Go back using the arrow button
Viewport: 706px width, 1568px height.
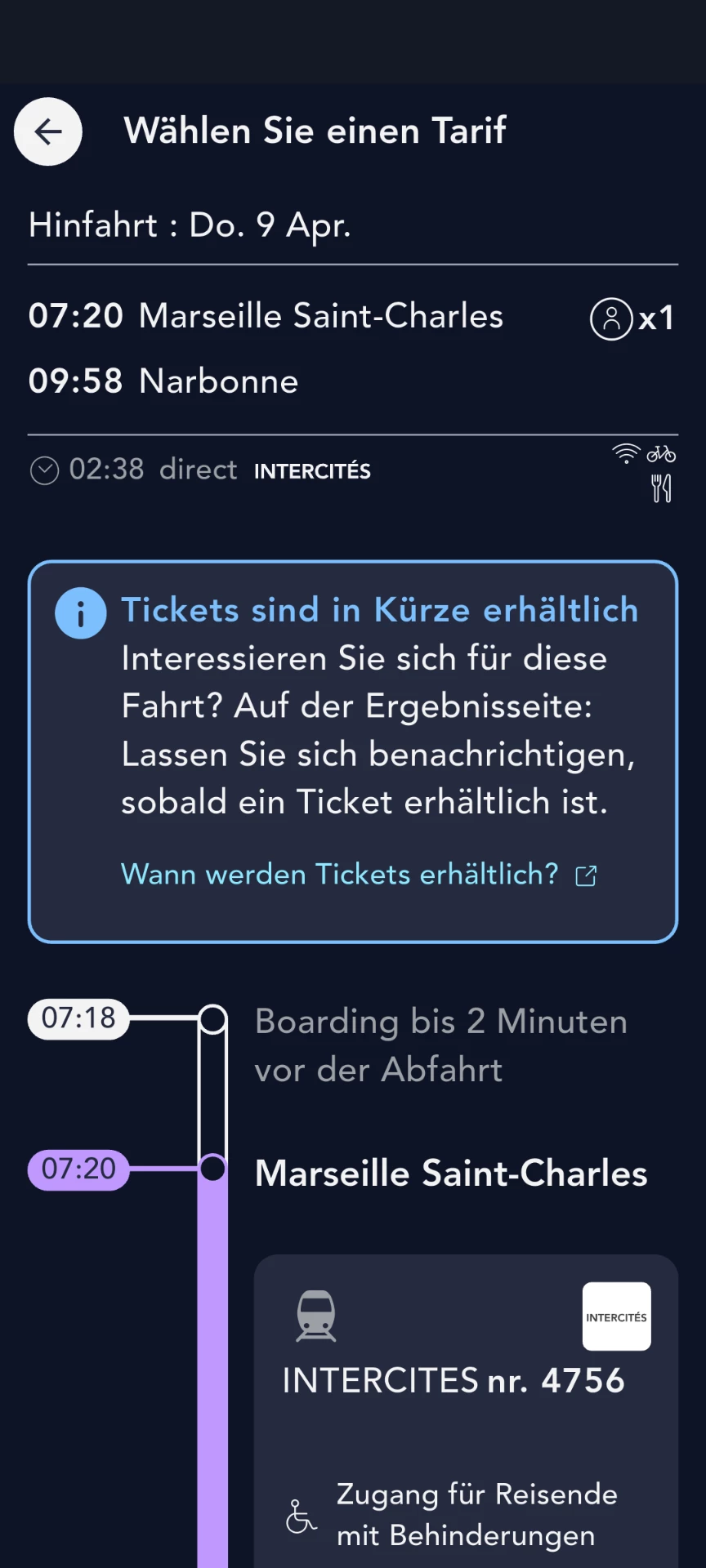(48, 131)
